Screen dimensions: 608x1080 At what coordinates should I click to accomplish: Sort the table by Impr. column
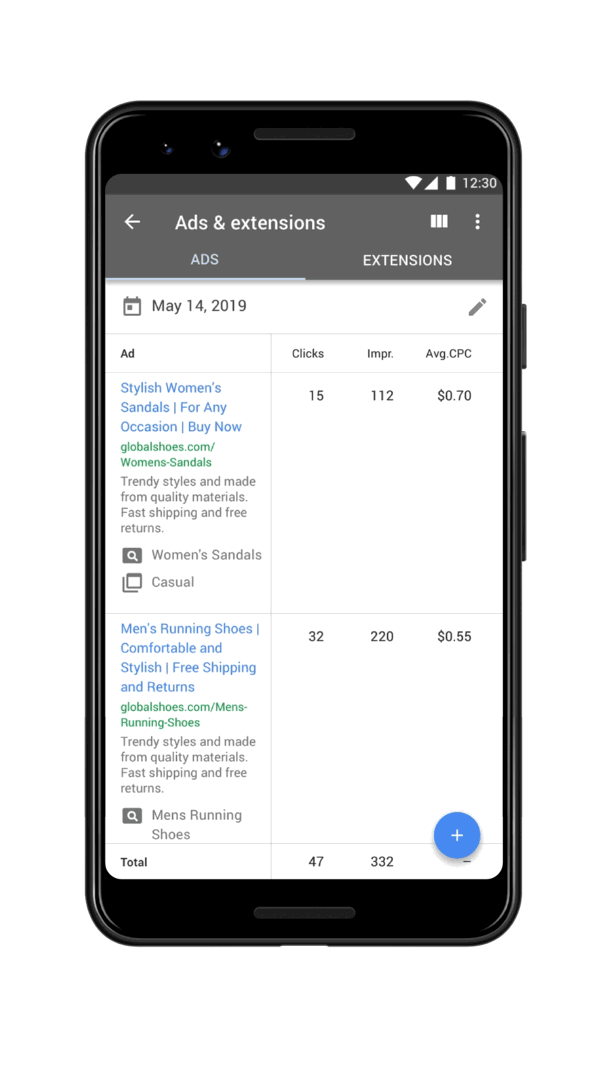380,354
